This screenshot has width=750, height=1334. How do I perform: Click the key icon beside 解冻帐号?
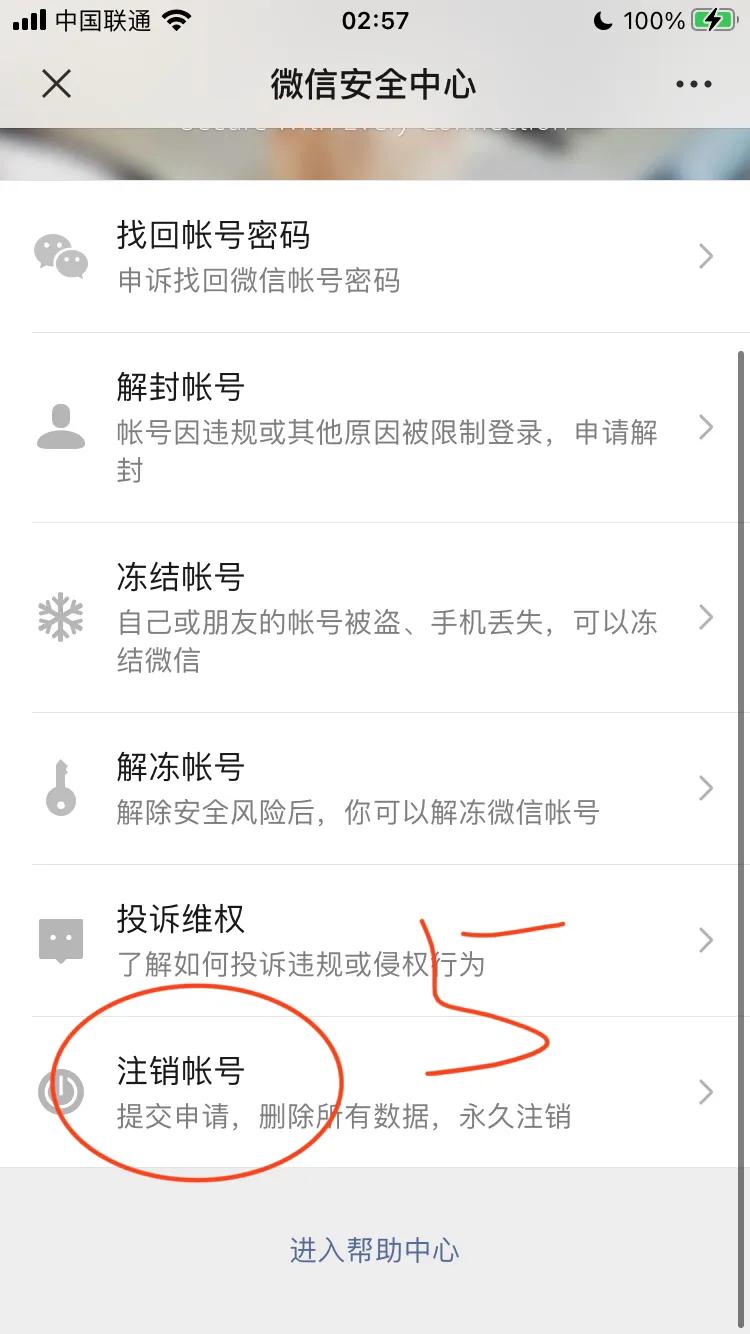(62, 788)
